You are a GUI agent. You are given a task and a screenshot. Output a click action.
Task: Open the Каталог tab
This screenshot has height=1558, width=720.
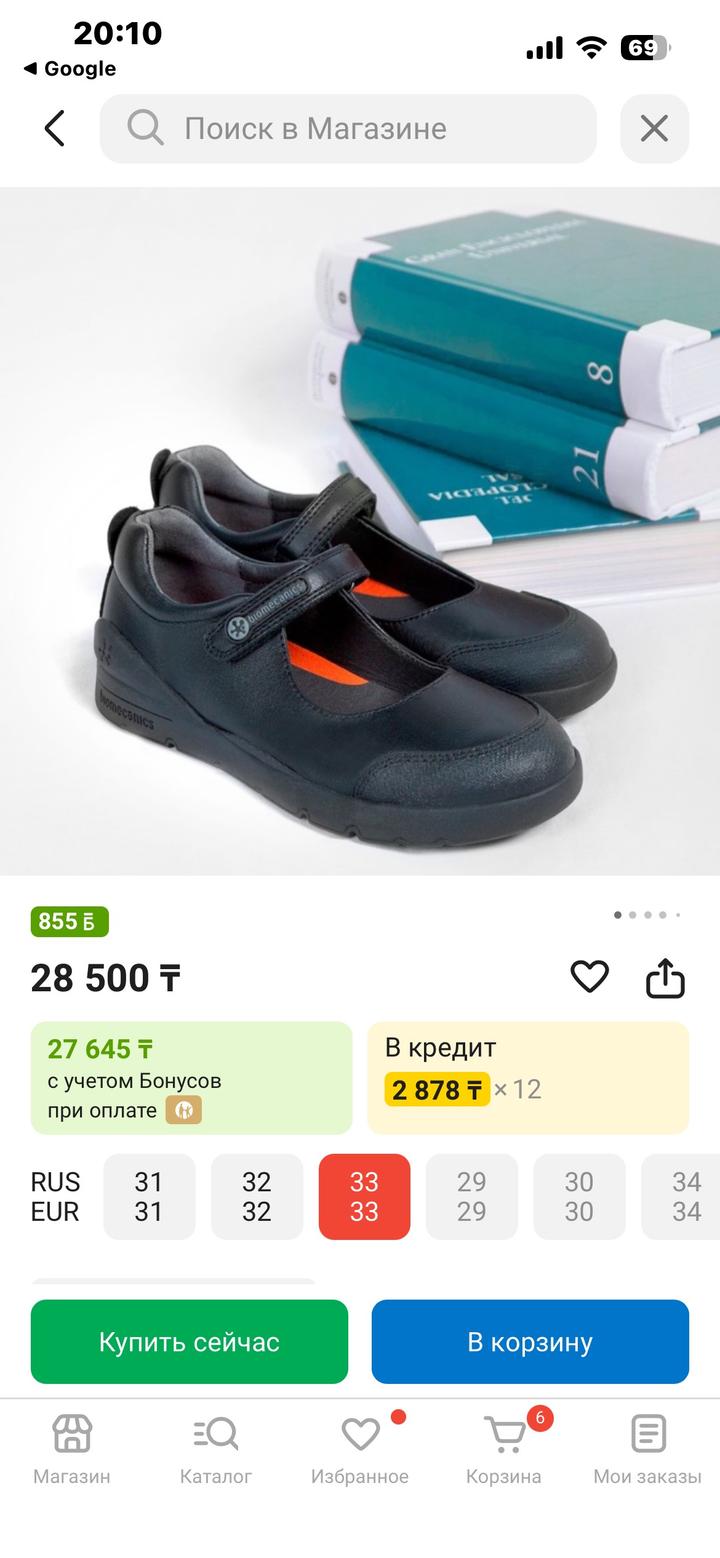pyautogui.click(x=216, y=1448)
